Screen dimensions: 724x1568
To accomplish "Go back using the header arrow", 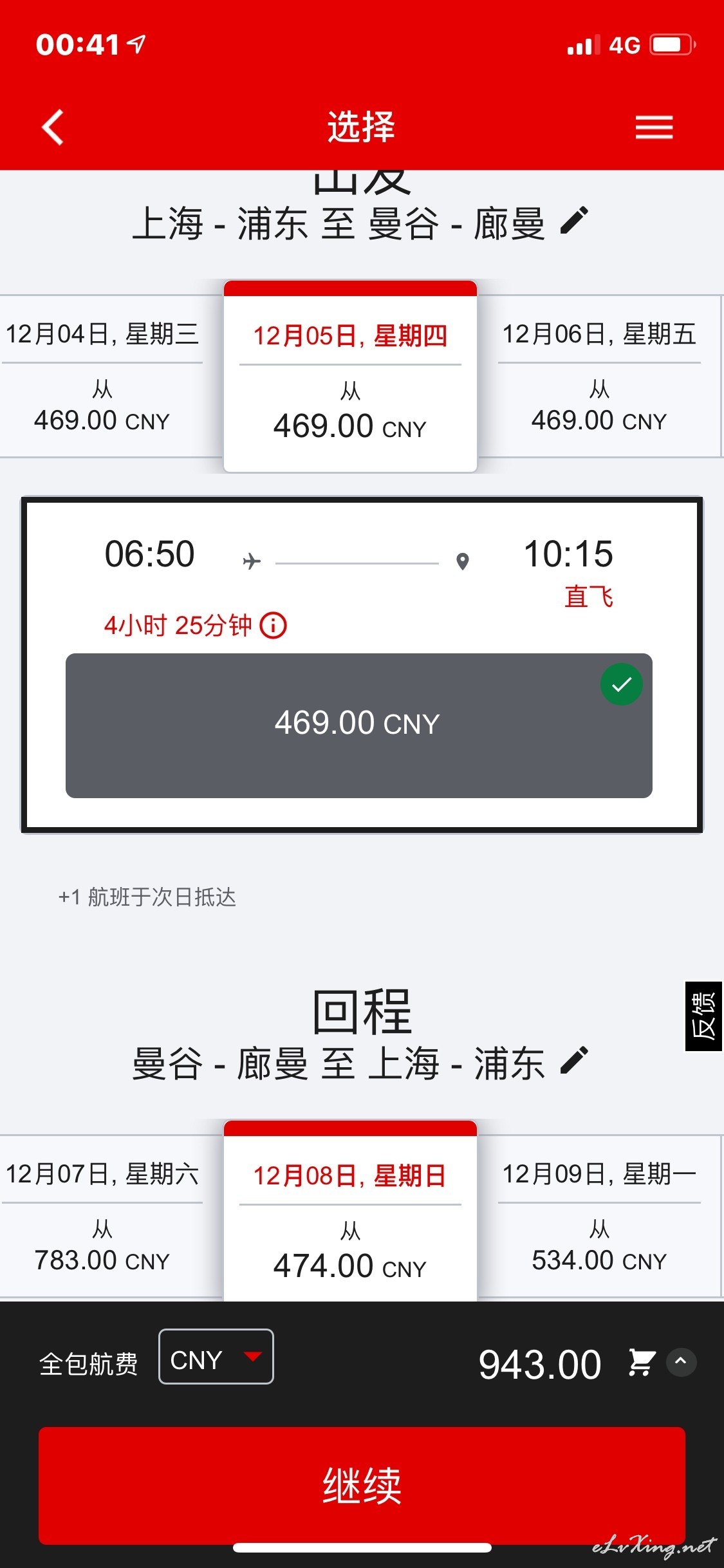I will pyautogui.click(x=53, y=127).
